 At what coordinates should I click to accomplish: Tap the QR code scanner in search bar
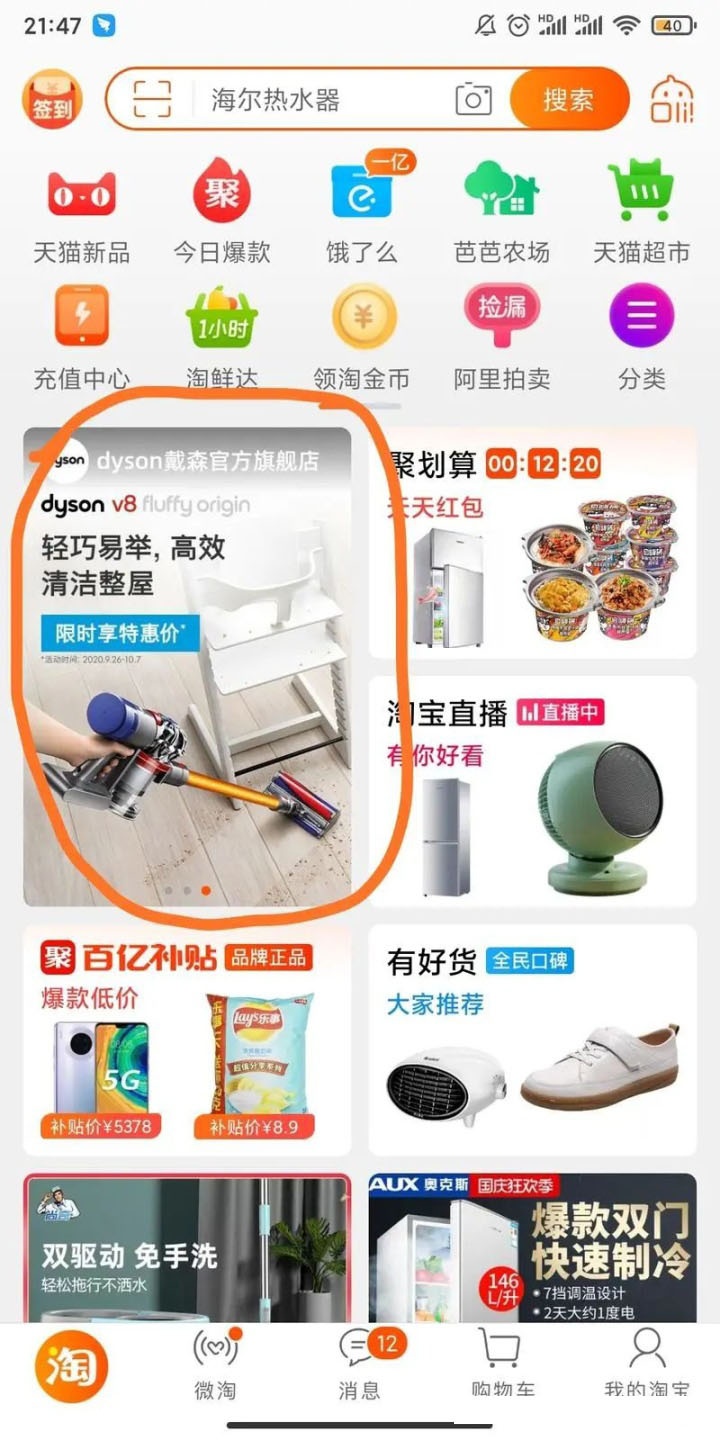pyautogui.click(x=152, y=99)
